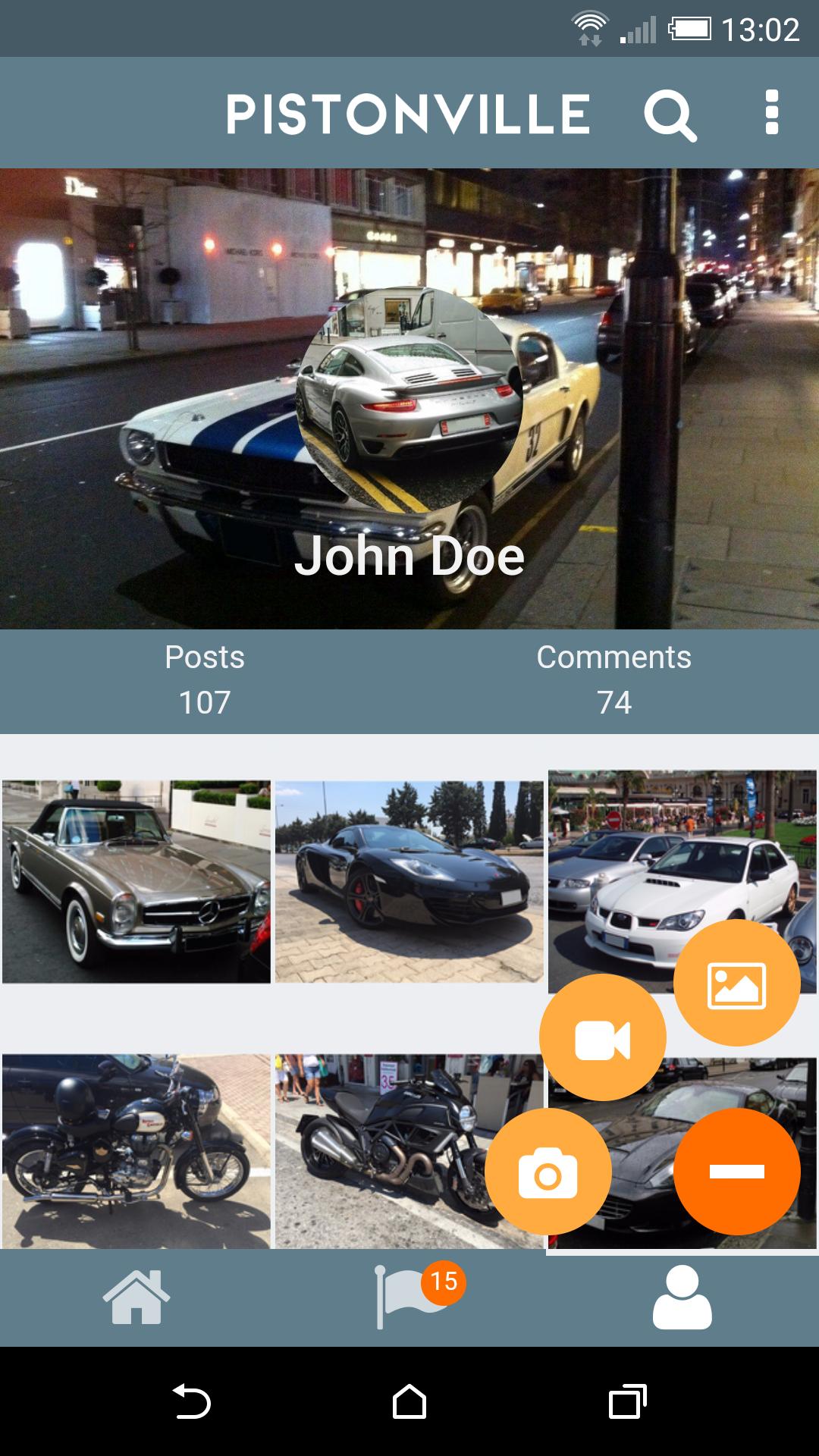Open the vintage Mercedes convertible photo
The width and height of the screenshot is (819, 1456).
tap(136, 882)
